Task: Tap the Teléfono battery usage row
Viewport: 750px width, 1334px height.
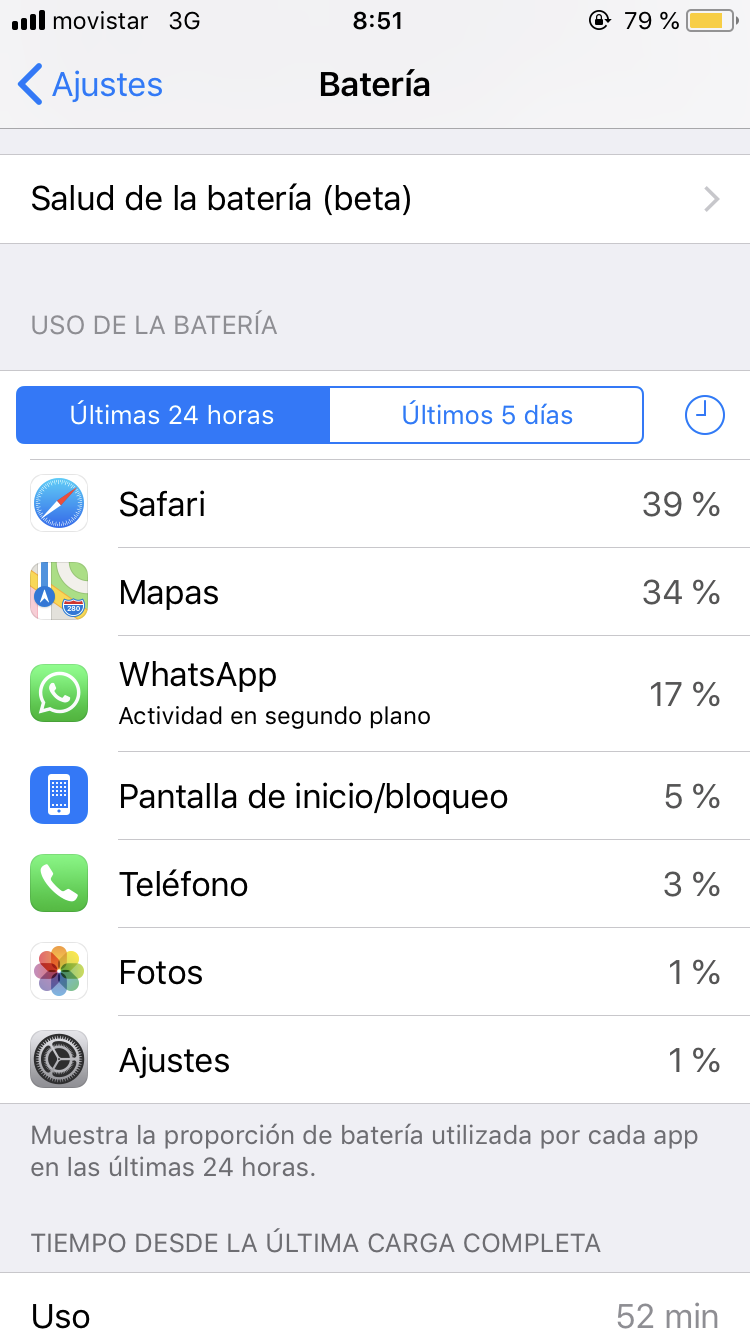Action: pyautogui.click(x=375, y=884)
